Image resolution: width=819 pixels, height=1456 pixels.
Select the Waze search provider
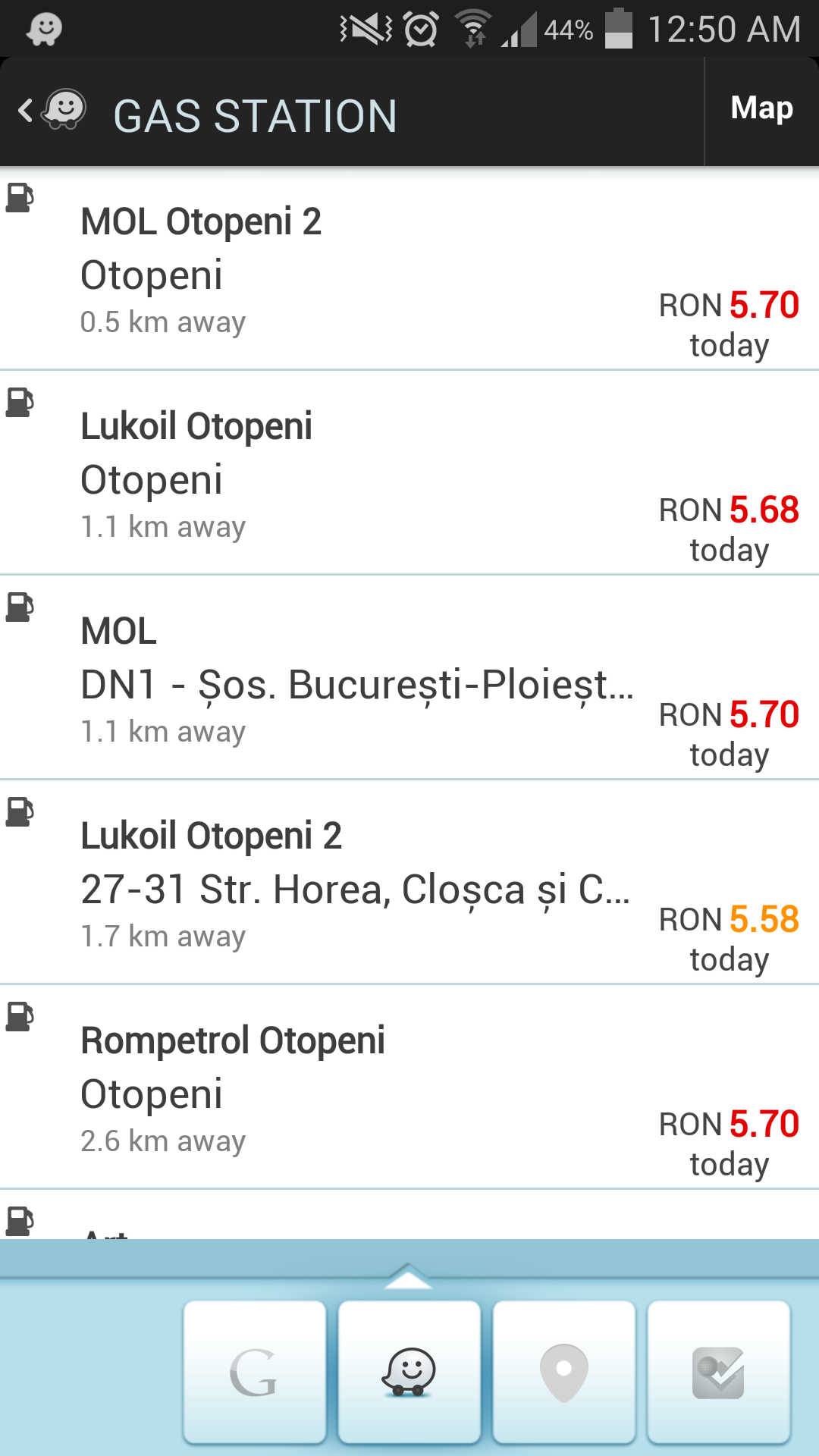(x=409, y=1372)
